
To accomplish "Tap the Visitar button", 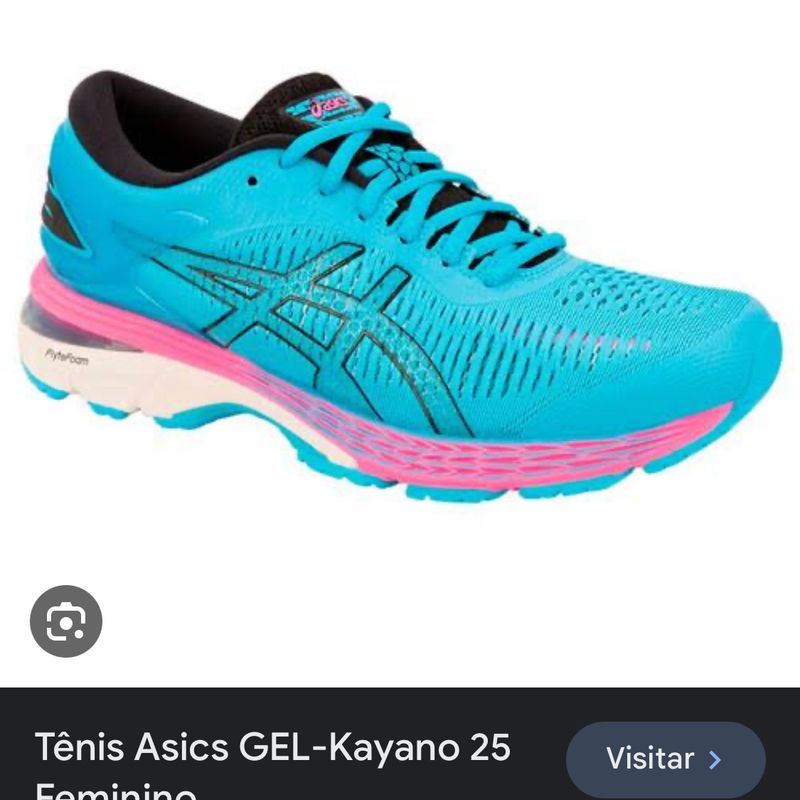I will click(665, 759).
